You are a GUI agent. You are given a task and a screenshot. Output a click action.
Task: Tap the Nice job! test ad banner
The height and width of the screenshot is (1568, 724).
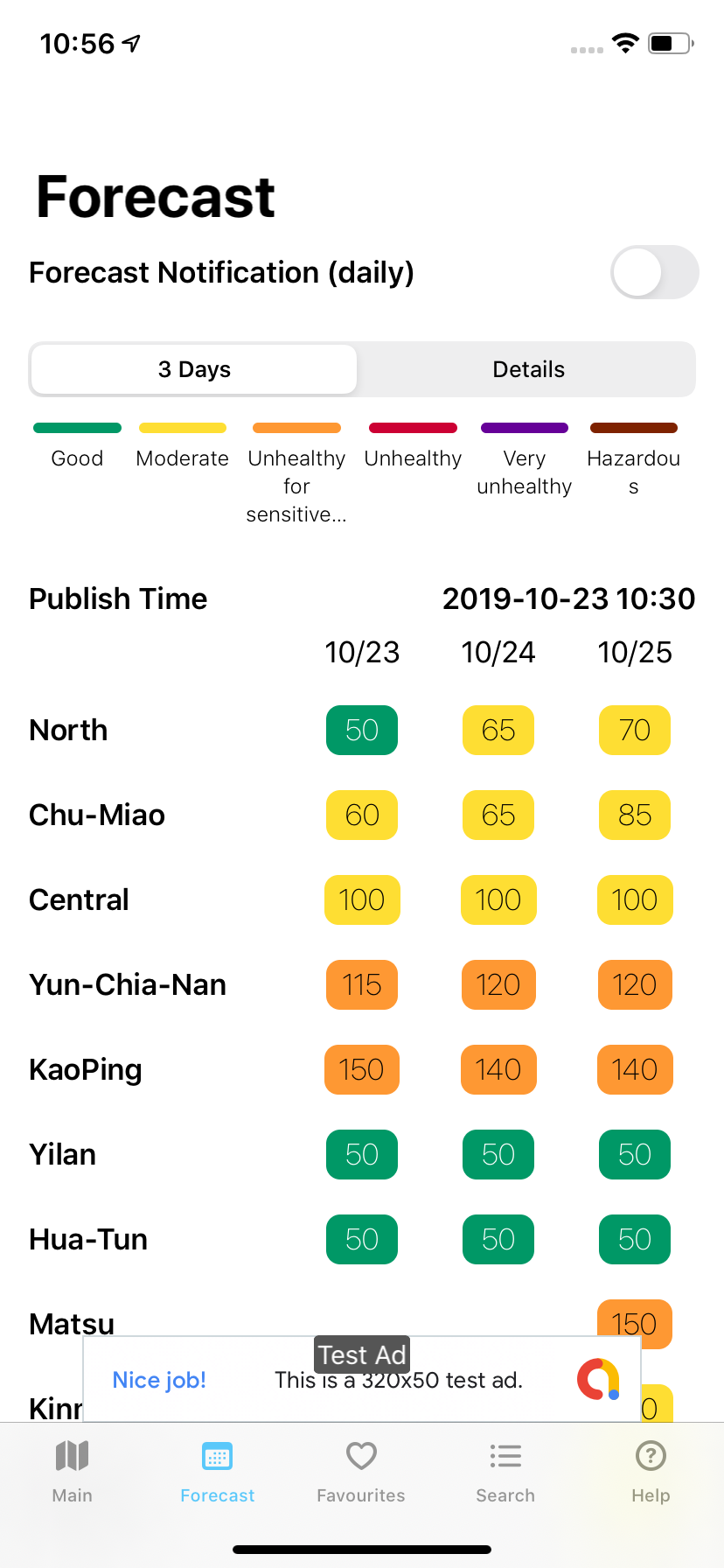click(362, 1380)
